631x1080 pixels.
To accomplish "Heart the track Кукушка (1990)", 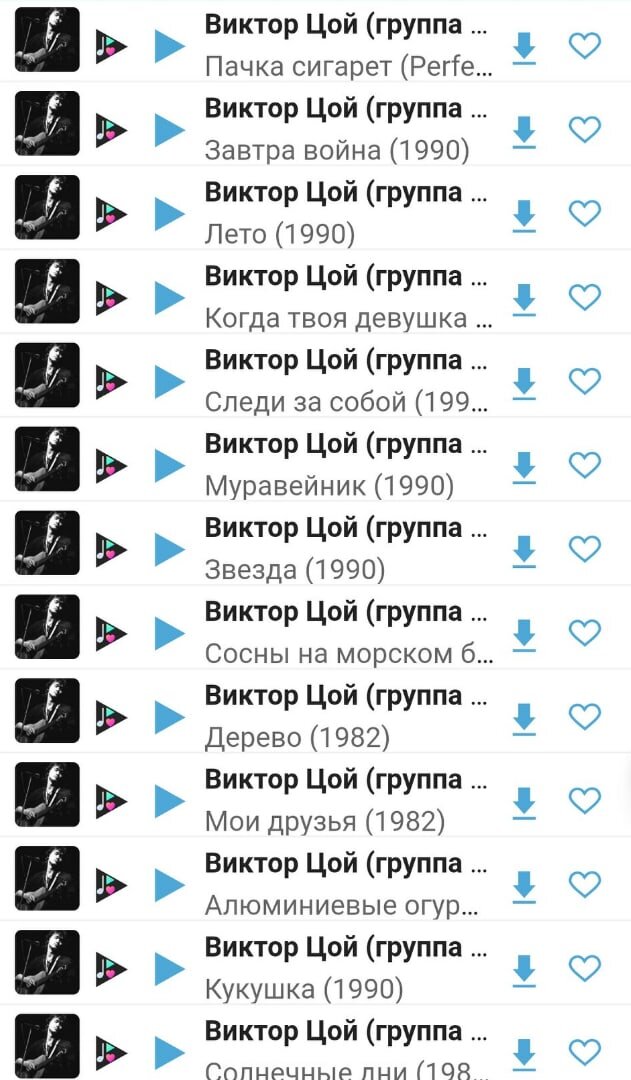I will 584,968.
